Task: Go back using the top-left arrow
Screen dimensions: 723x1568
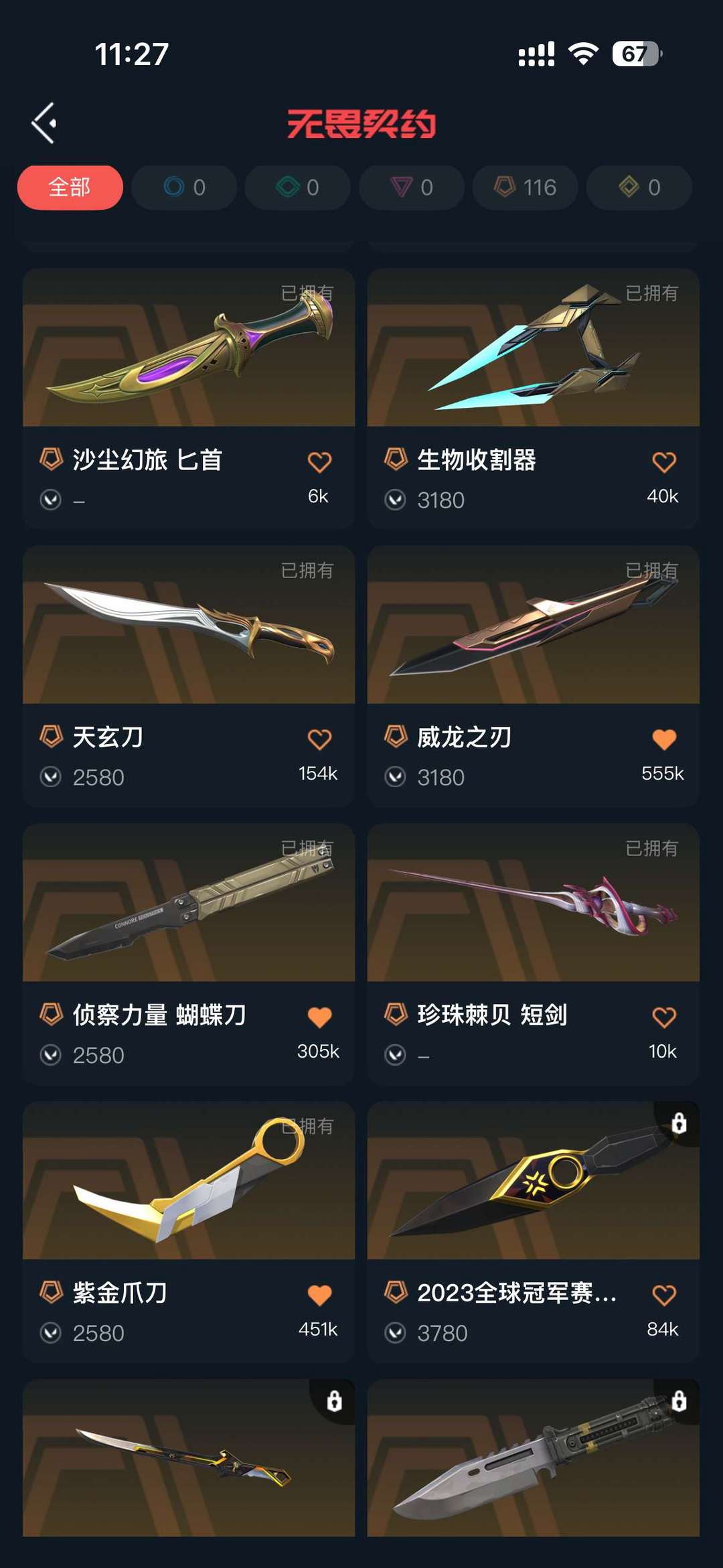Action: coord(44,123)
